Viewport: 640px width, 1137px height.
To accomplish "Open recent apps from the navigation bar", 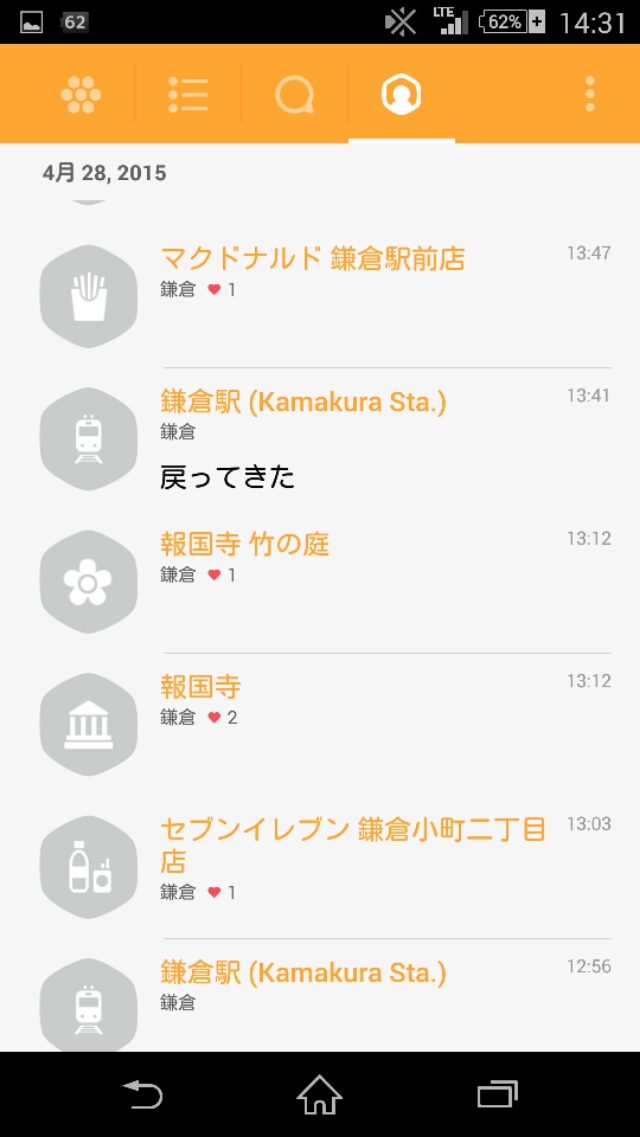I will click(x=497, y=1094).
